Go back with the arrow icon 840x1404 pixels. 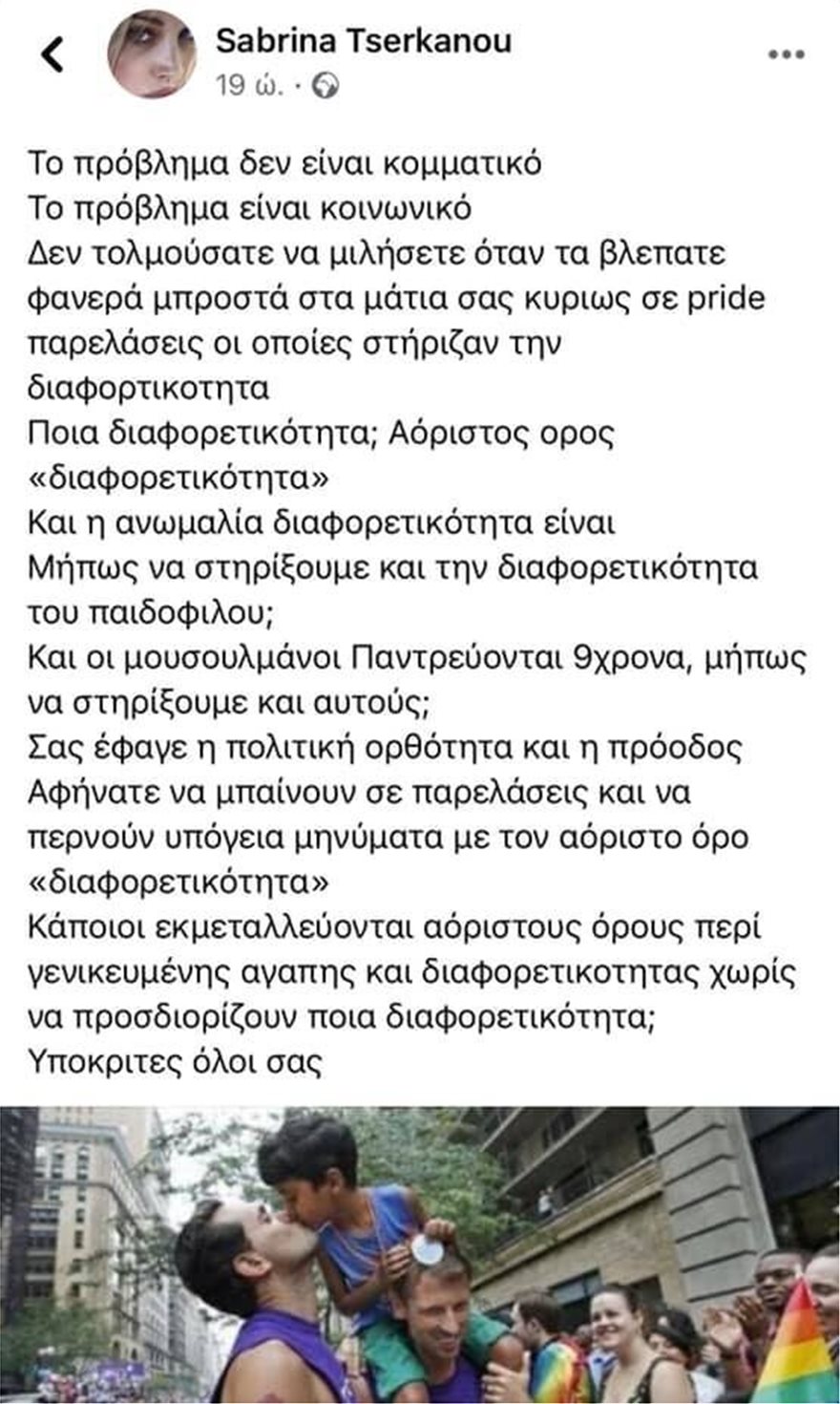(52, 54)
